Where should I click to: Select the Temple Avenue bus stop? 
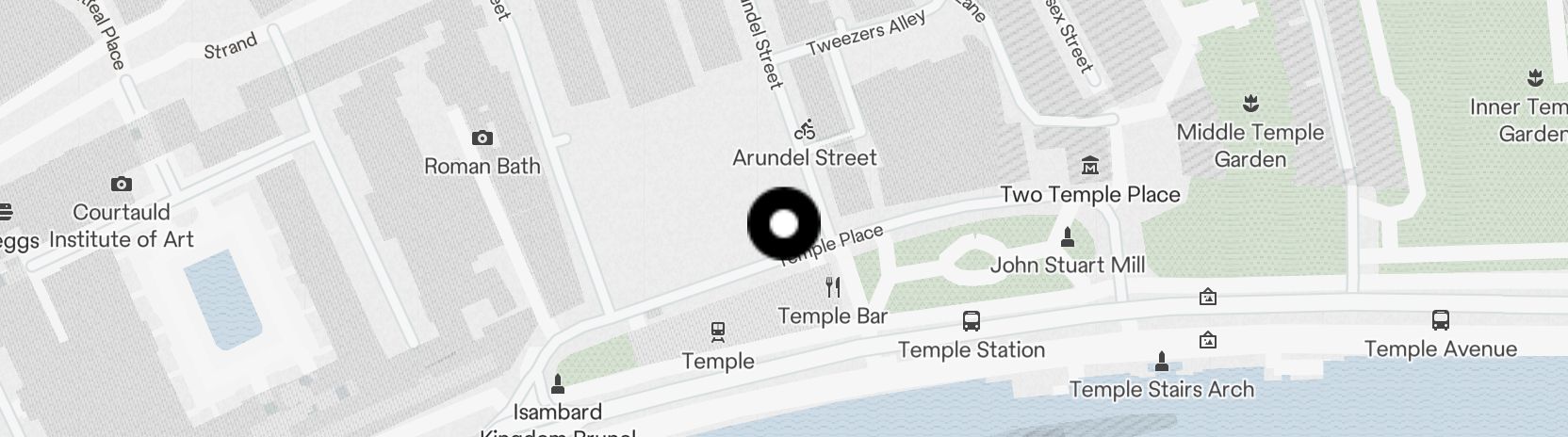click(x=1440, y=320)
